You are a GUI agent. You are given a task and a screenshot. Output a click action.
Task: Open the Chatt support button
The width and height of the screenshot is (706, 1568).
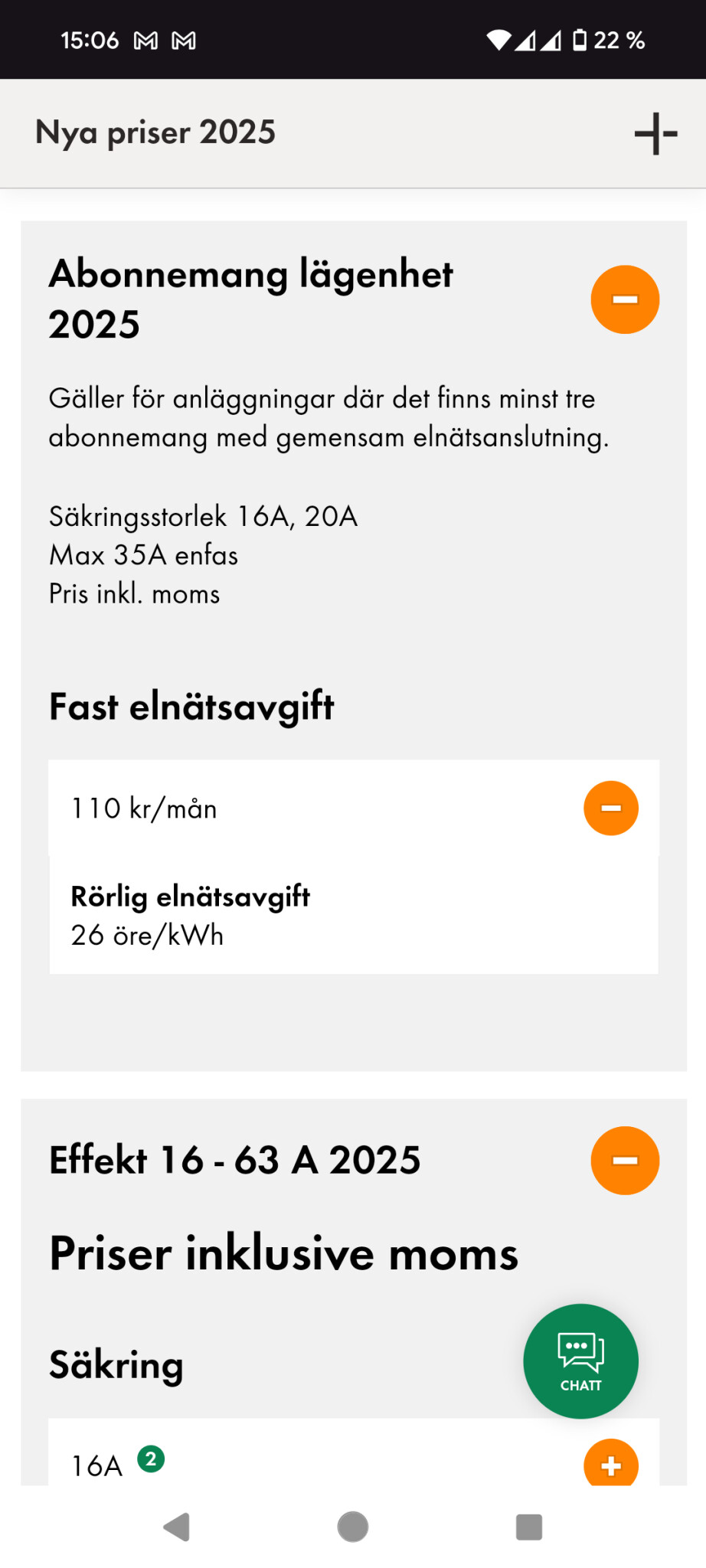click(580, 1361)
